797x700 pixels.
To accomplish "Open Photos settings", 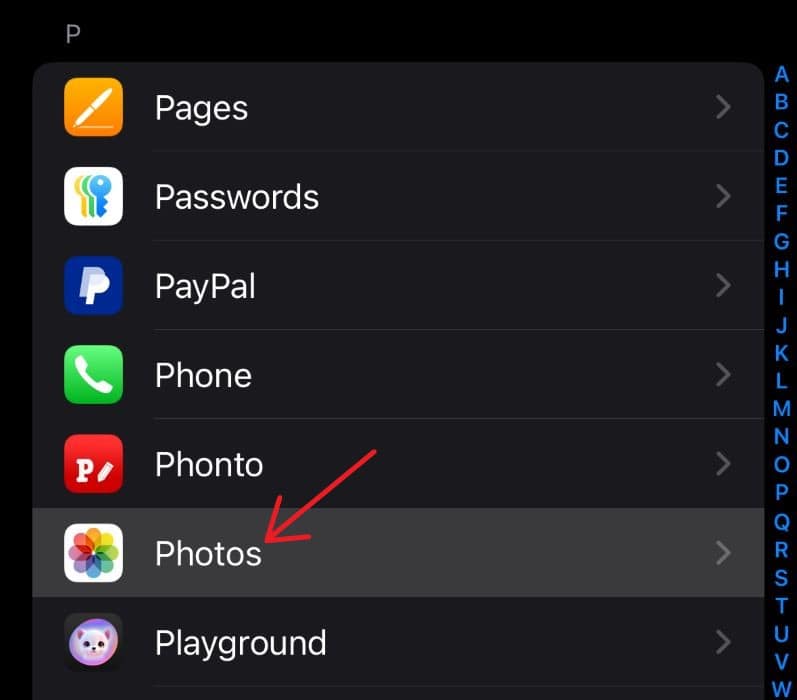I will 400,553.
